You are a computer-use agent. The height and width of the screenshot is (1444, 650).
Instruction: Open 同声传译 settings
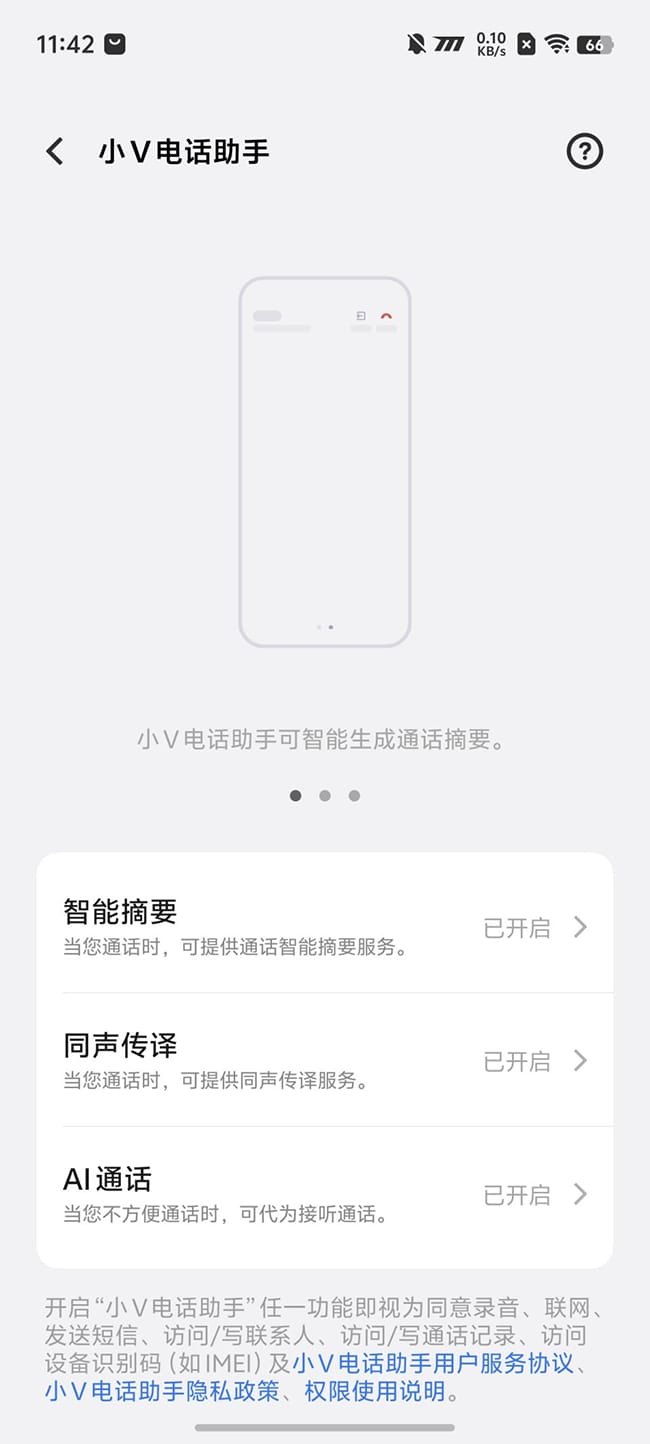(324, 1060)
